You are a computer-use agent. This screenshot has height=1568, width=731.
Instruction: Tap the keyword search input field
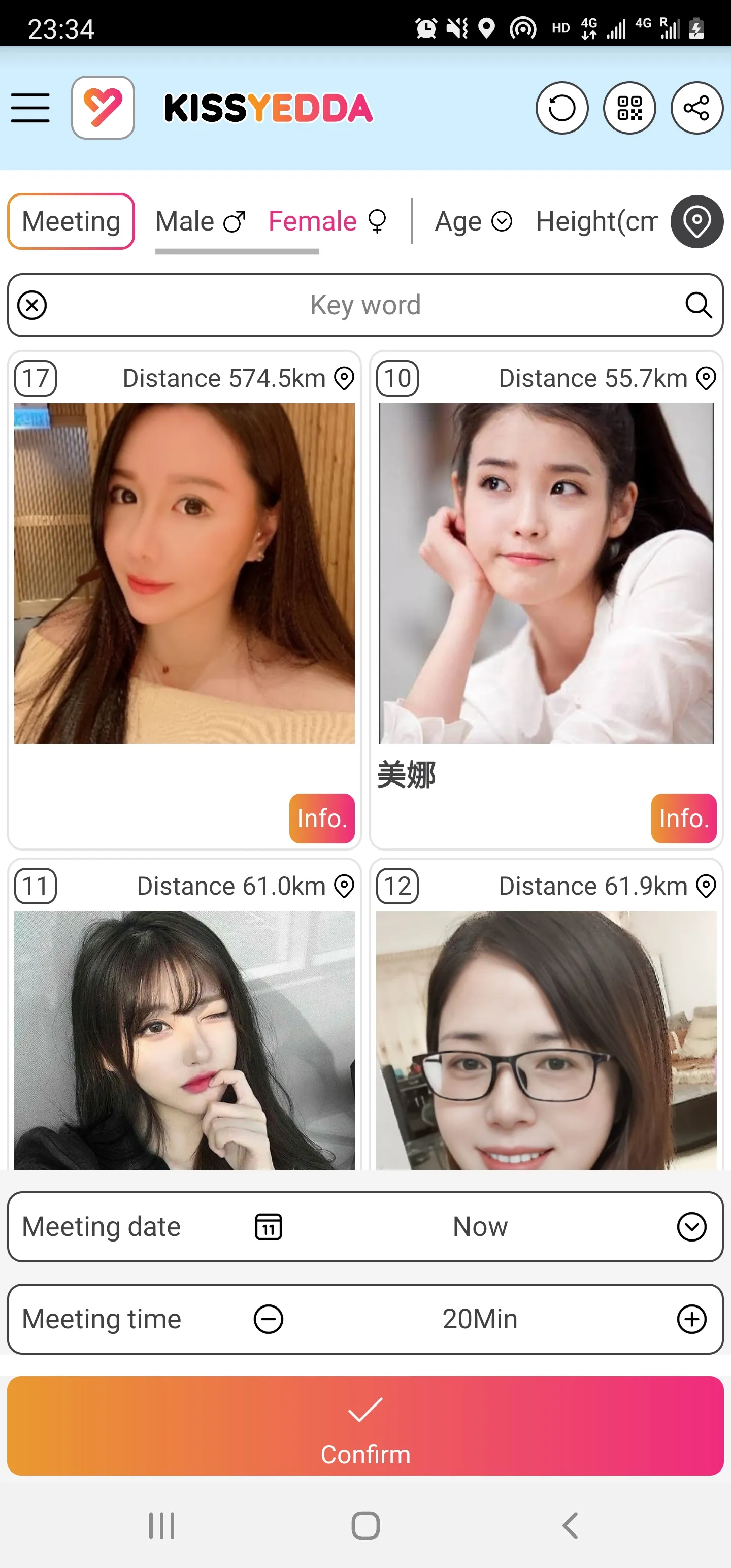tap(364, 305)
